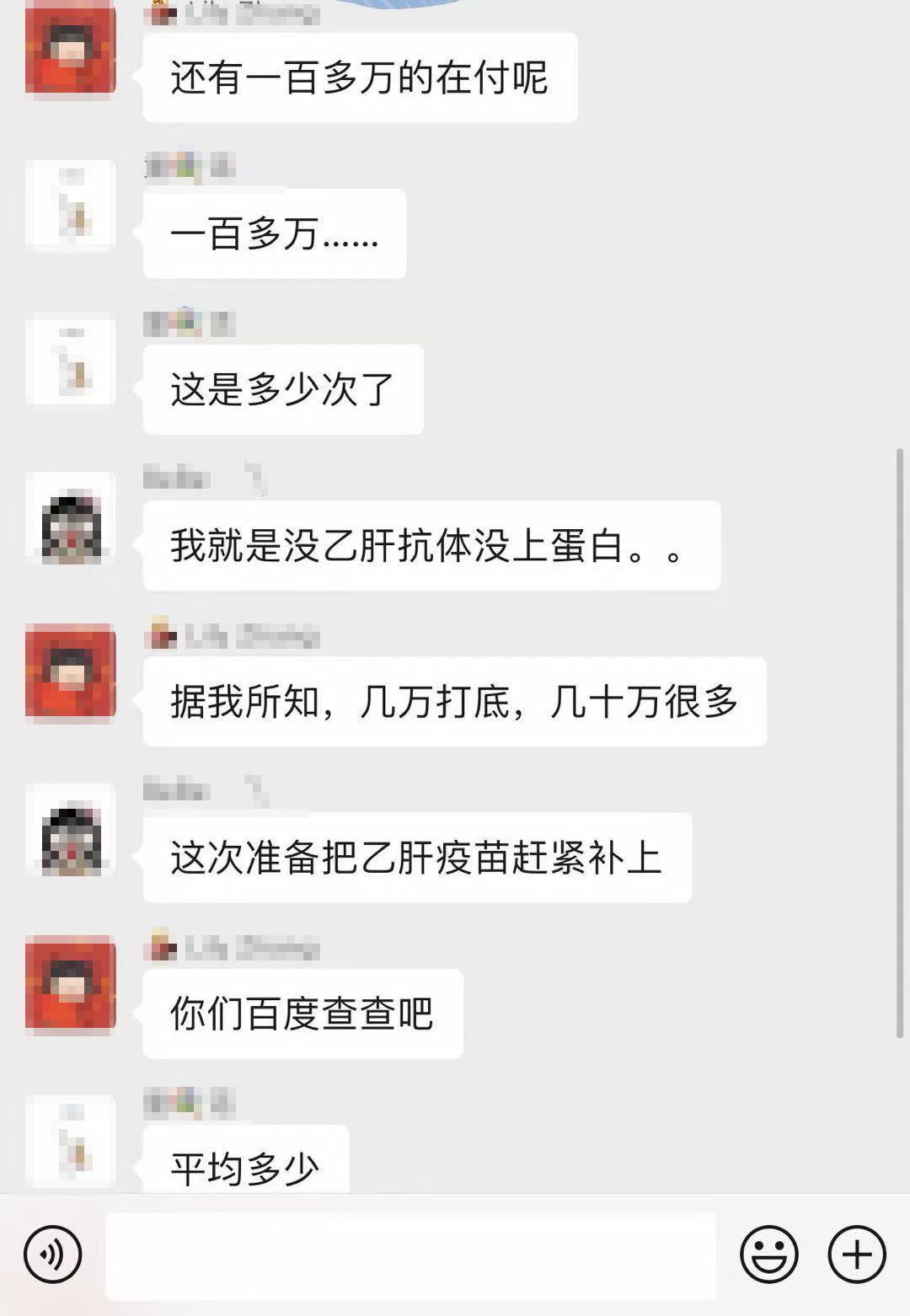Select the dark avatar next to '这次准备把乙肝疫苗赶紧补上'
This screenshot has width=910, height=1316.
[x=71, y=834]
